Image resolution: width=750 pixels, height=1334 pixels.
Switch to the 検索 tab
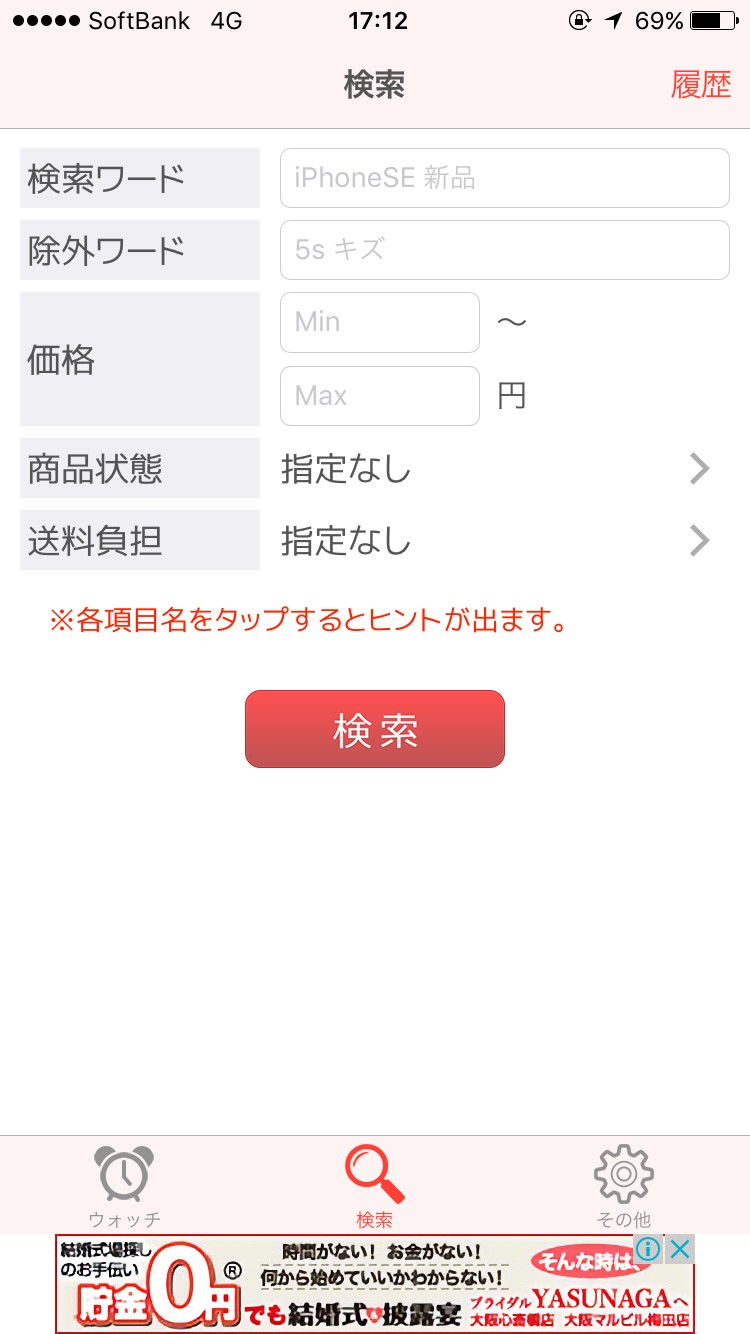point(375,1186)
